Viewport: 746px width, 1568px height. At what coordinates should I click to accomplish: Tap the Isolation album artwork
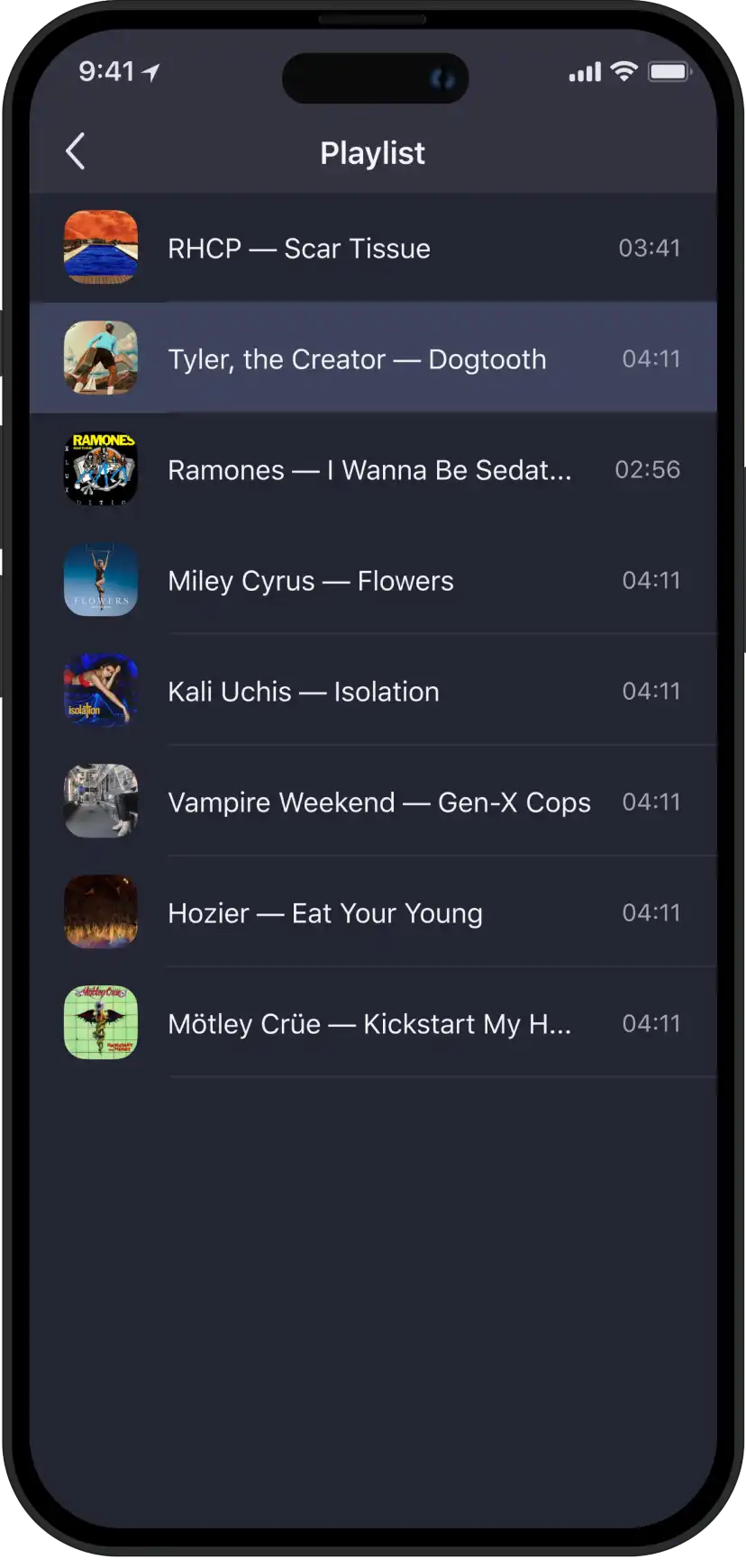pos(101,691)
